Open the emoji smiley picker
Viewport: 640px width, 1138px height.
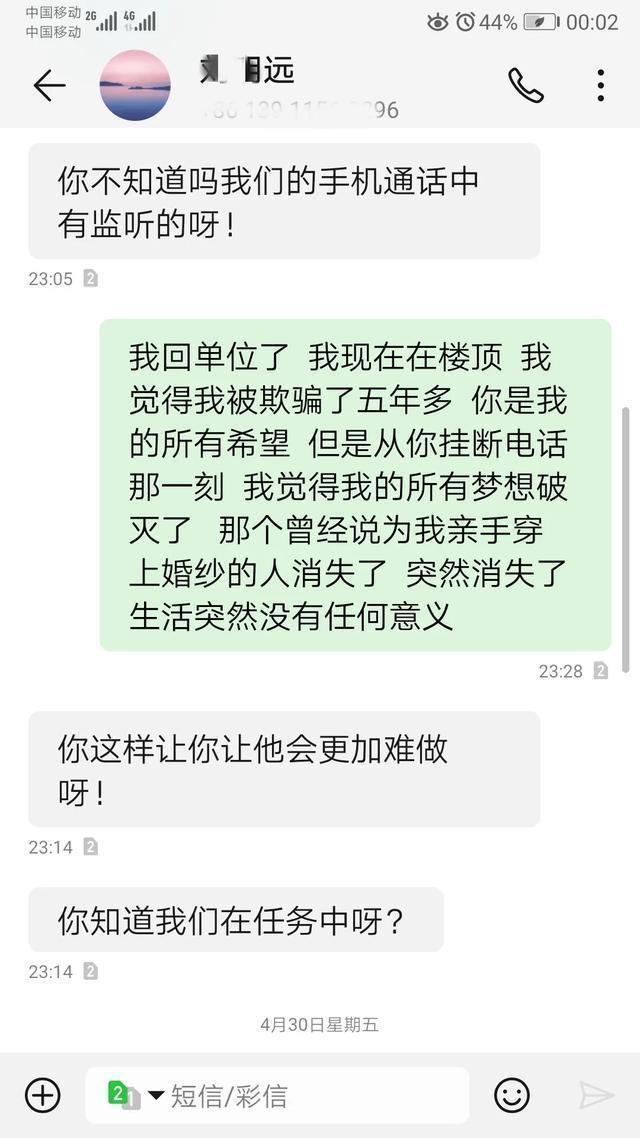(512, 1095)
